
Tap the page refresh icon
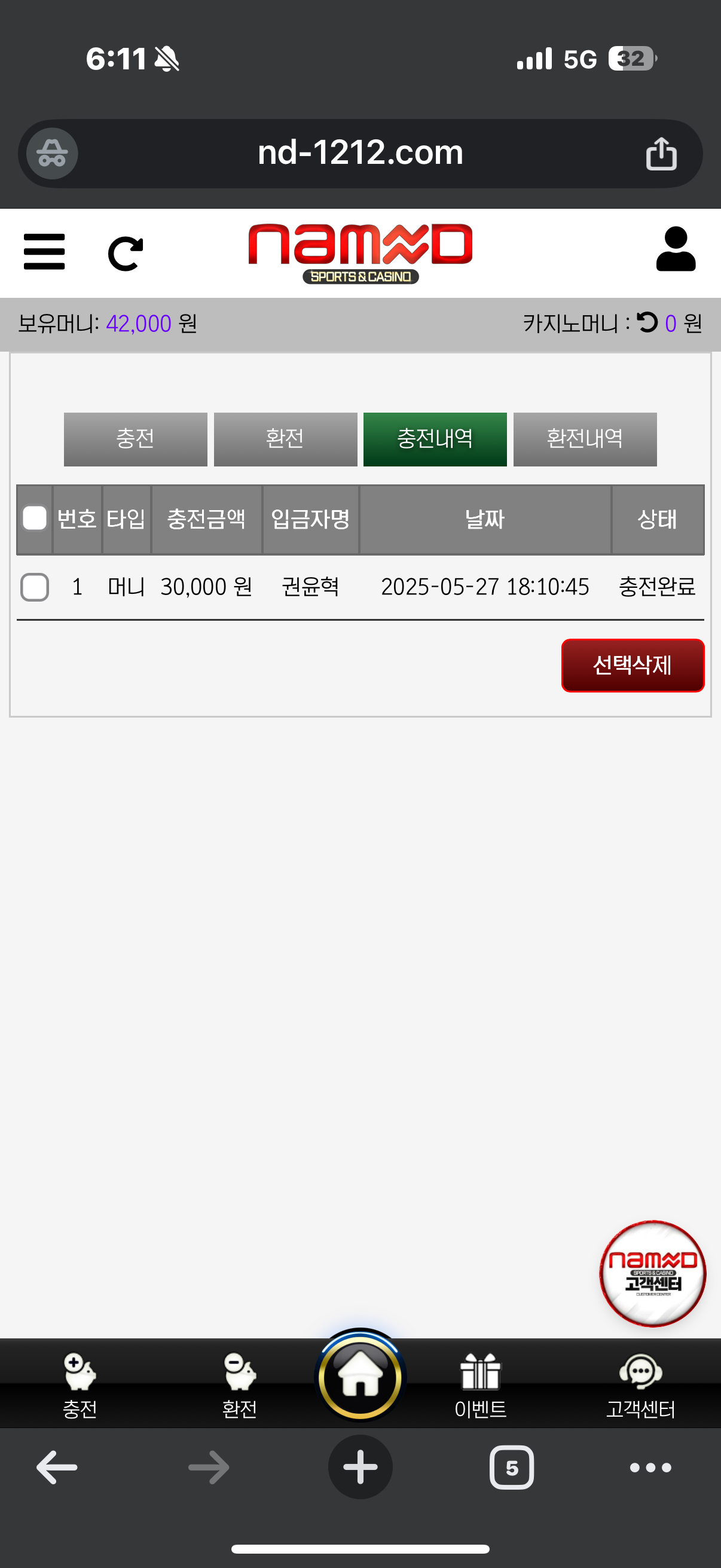click(x=126, y=253)
